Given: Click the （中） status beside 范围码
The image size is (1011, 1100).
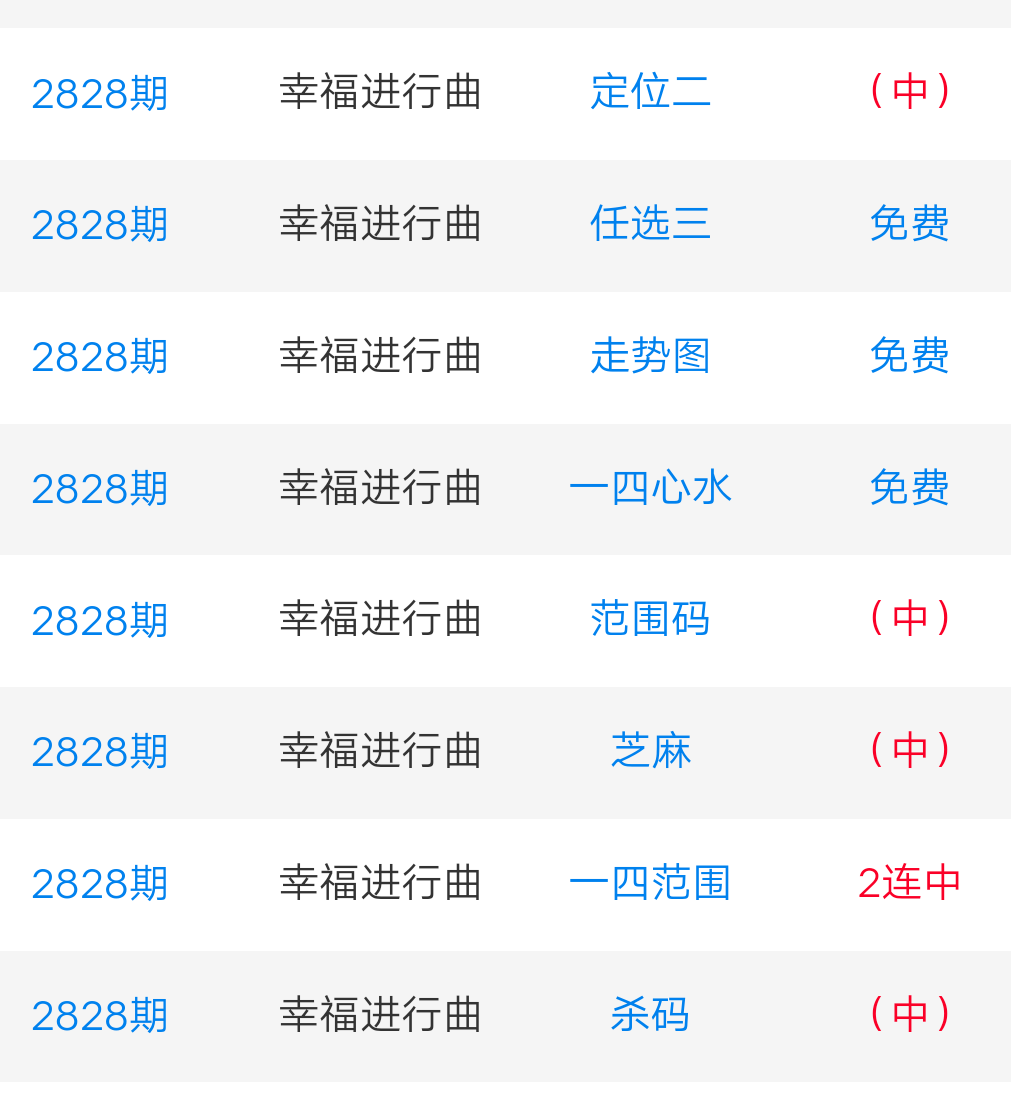Looking at the screenshot, I should coord(908,620).
